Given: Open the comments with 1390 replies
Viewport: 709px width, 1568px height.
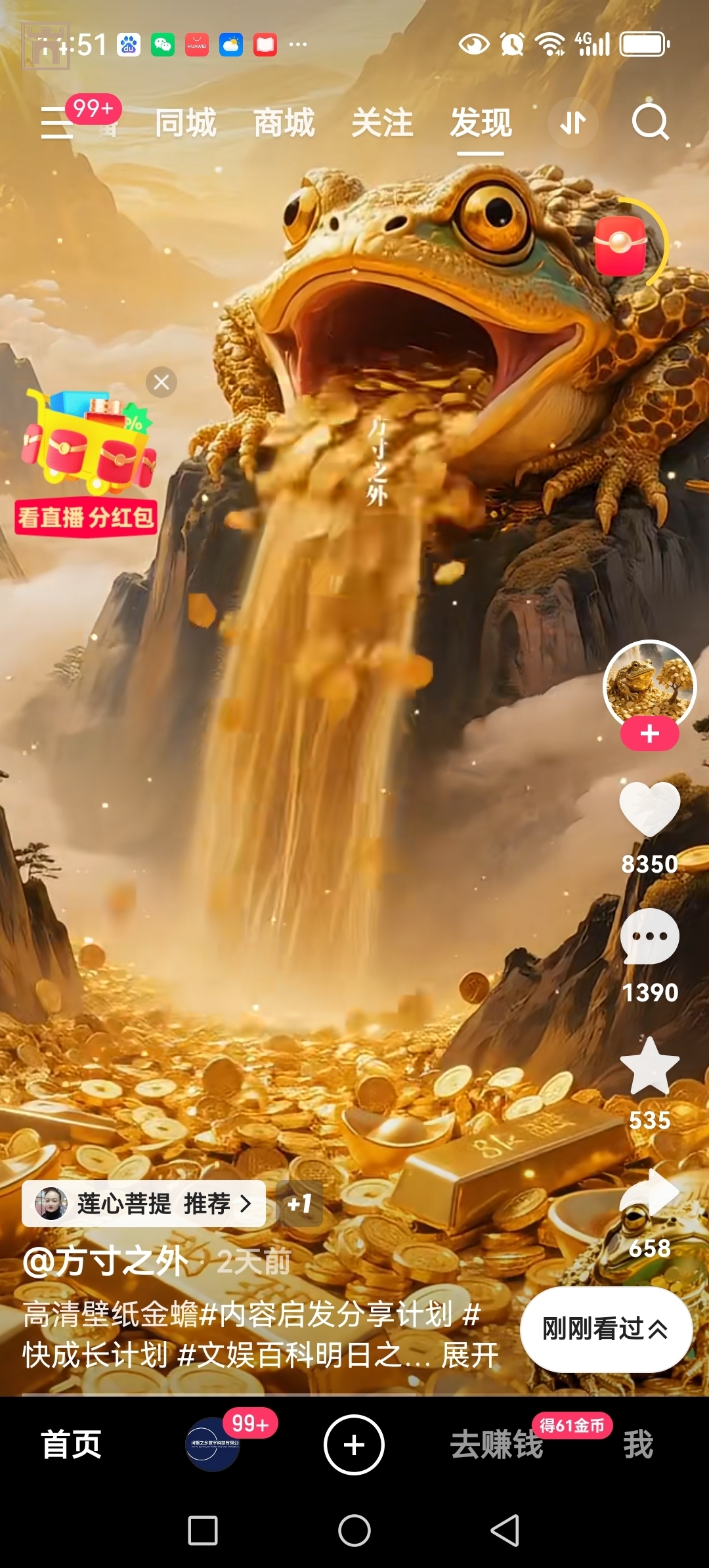Looking at the screenshot, I should coord(649,937).
